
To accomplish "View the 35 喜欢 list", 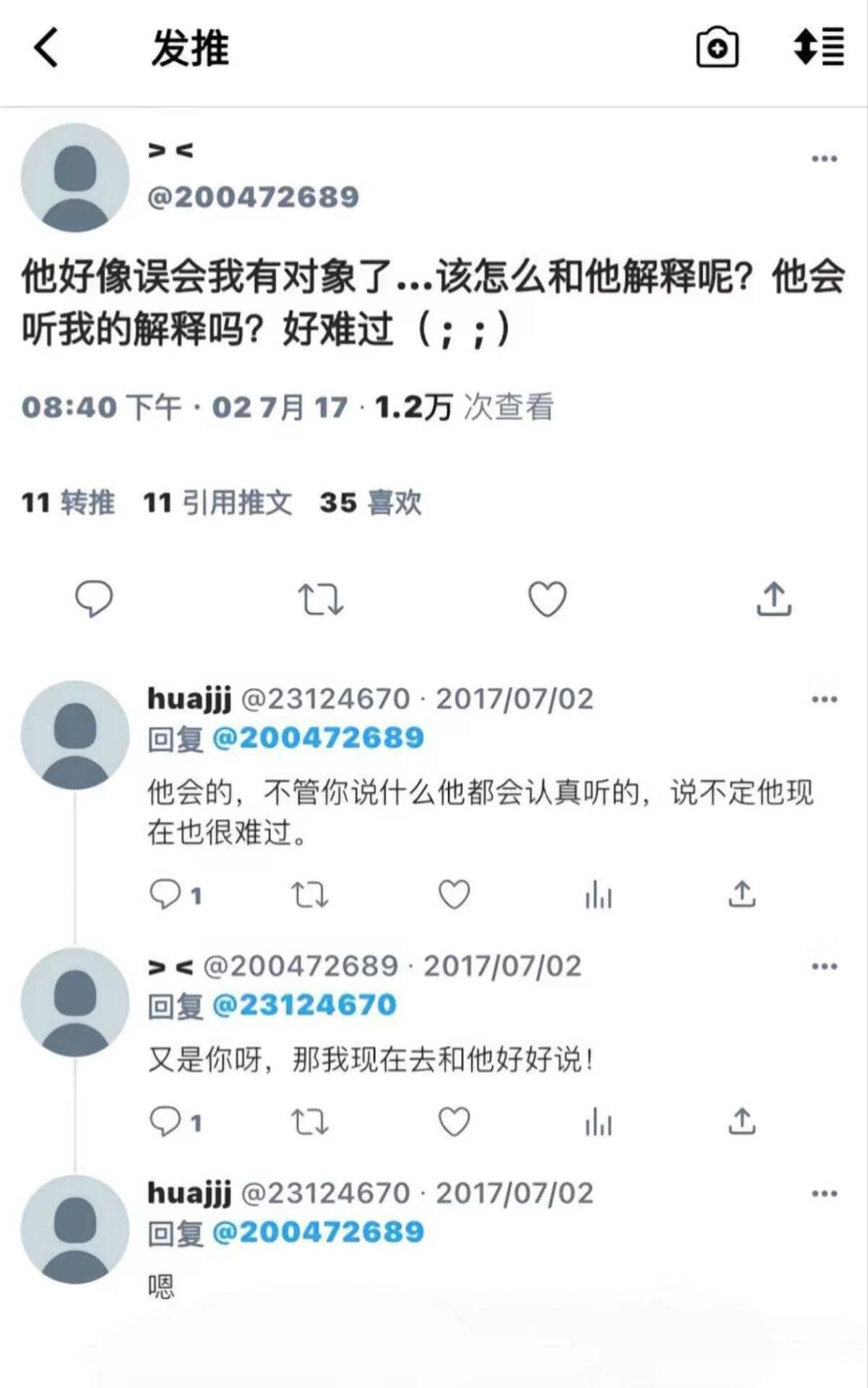I will (x=370, y=502).
